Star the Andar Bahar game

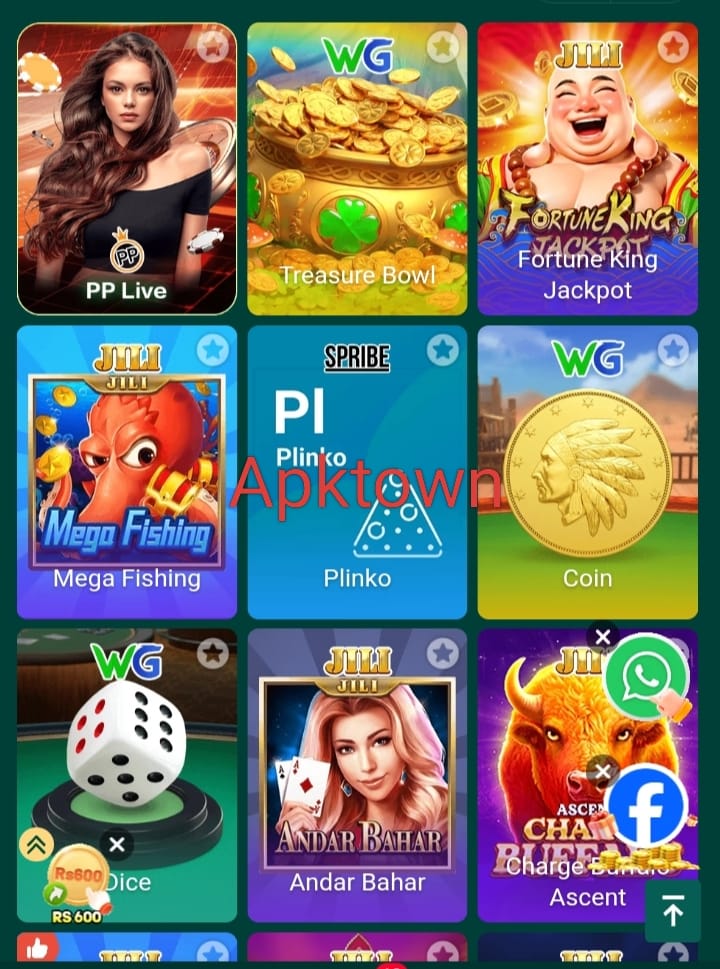[442, 653]
